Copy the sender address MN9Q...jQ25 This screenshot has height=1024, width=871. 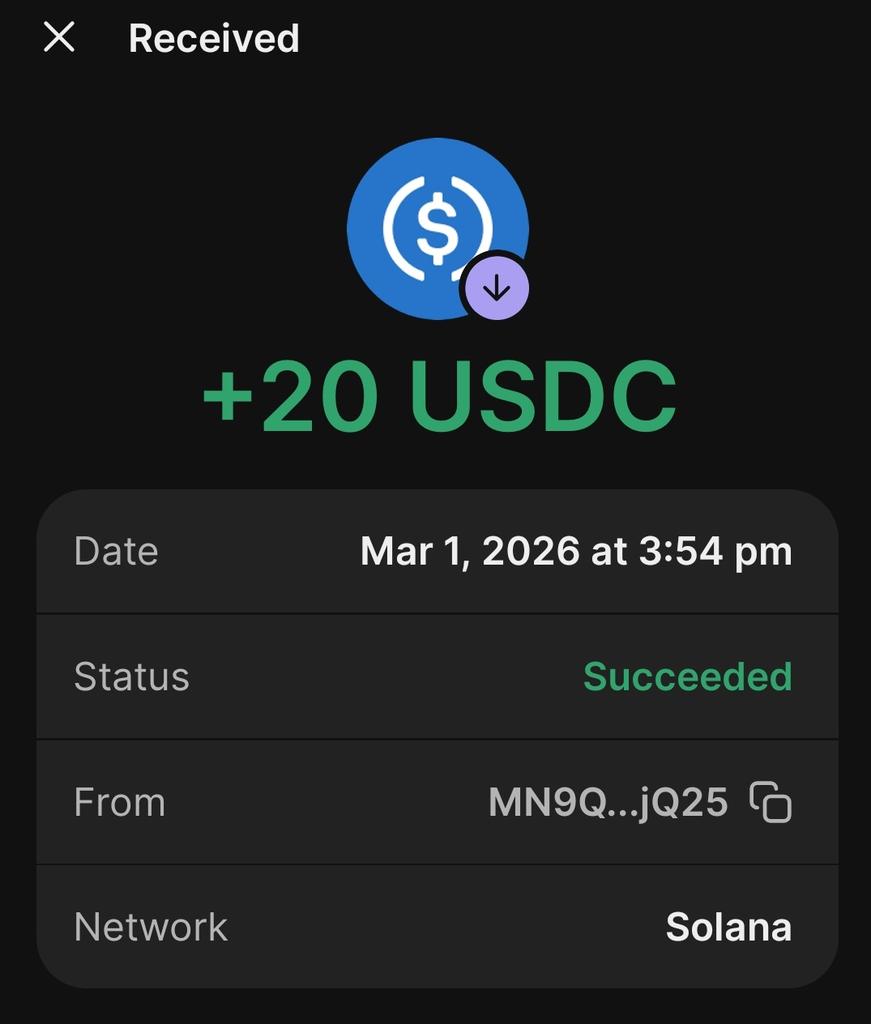tap(770, 802)
